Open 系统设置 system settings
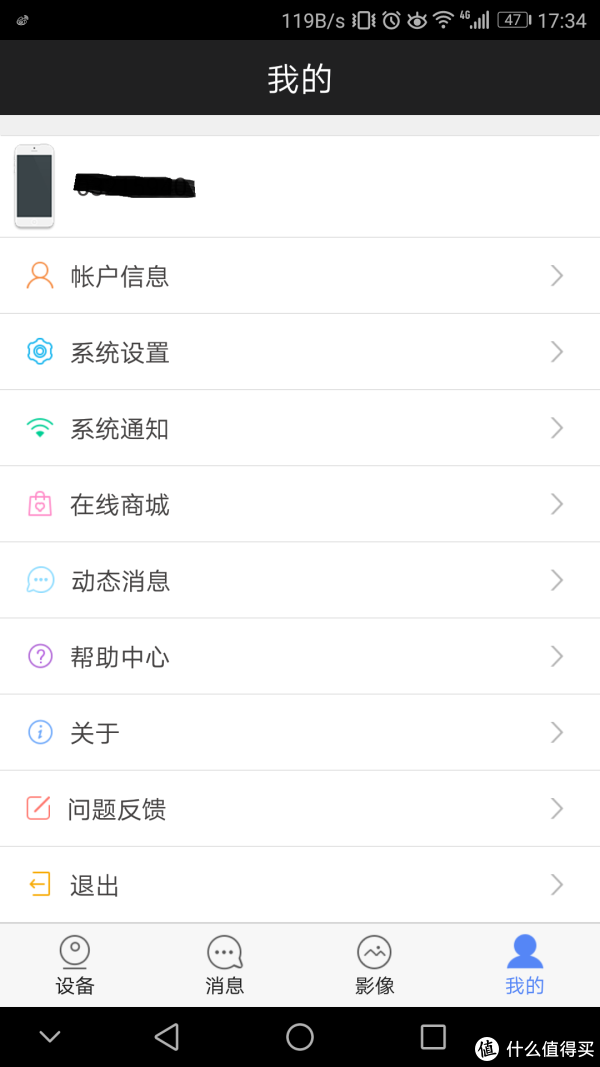 [x=300, y=352]
